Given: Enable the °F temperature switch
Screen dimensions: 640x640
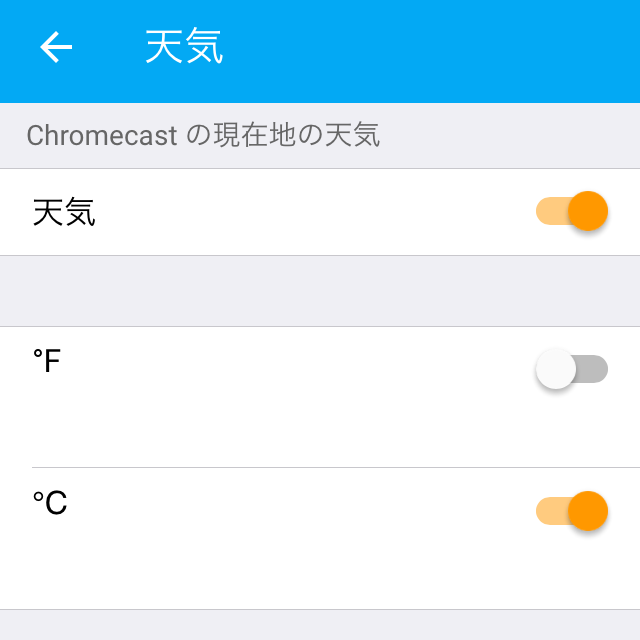Looking at the screenshot, I should 572,369.
